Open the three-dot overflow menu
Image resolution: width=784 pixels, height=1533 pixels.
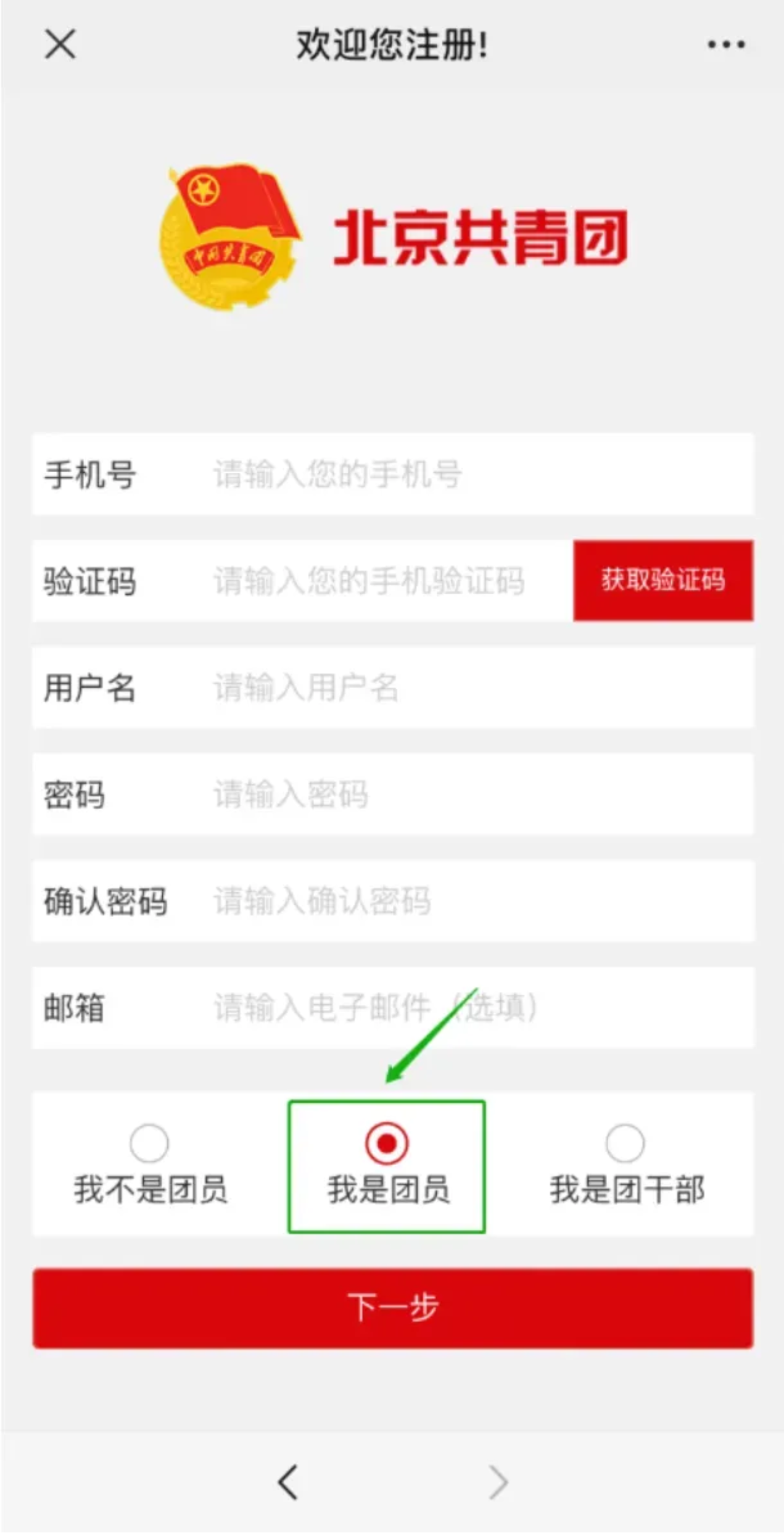(x=726, y=44)
